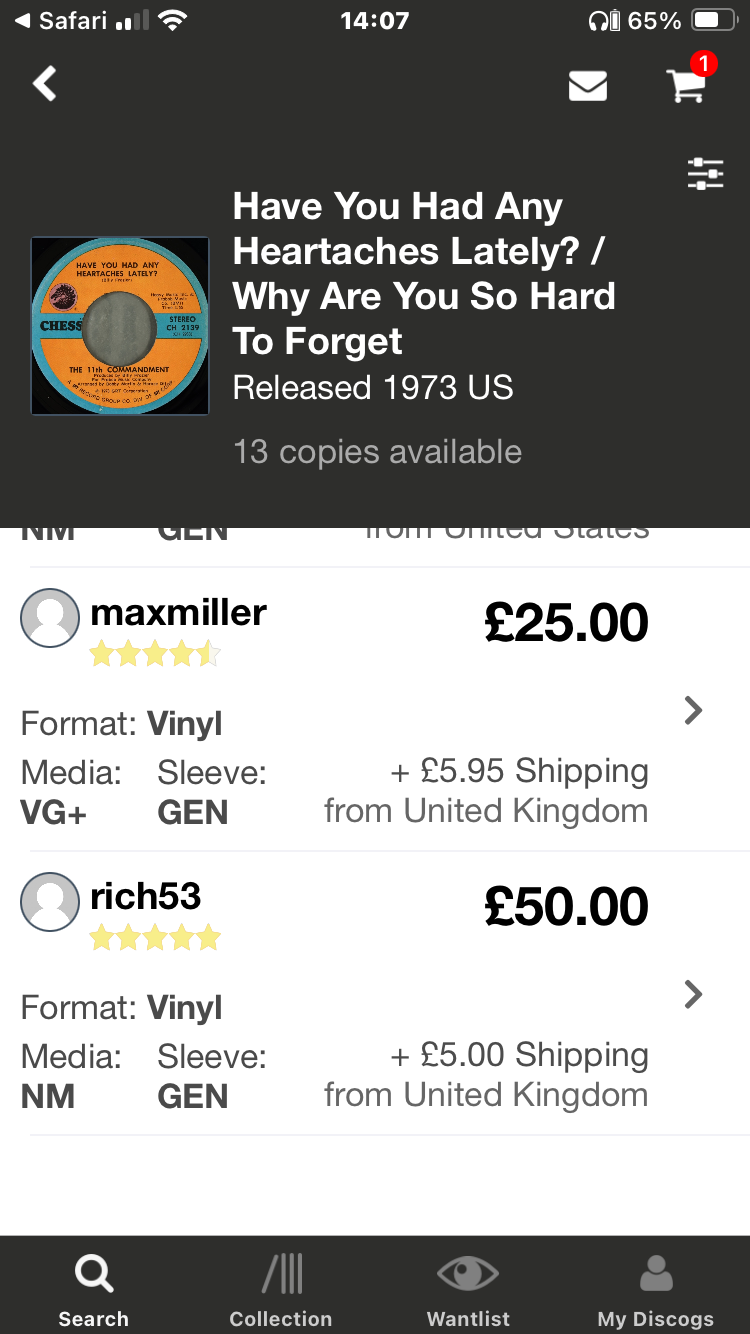View the Chess record cover image

click(x=120, y=326)
